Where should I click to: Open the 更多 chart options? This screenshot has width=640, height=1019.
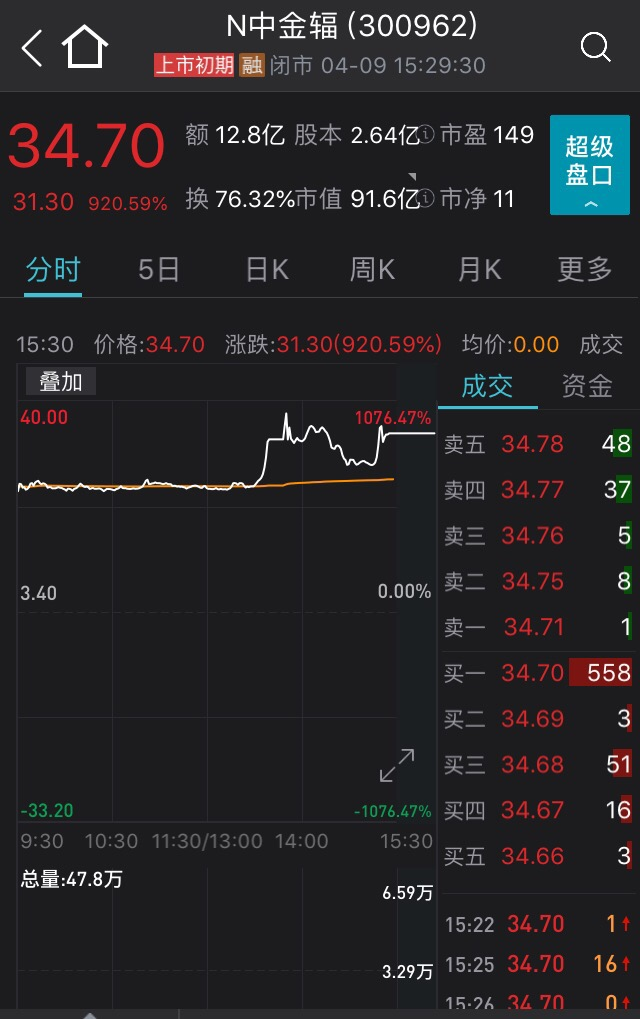pos(584,270)
